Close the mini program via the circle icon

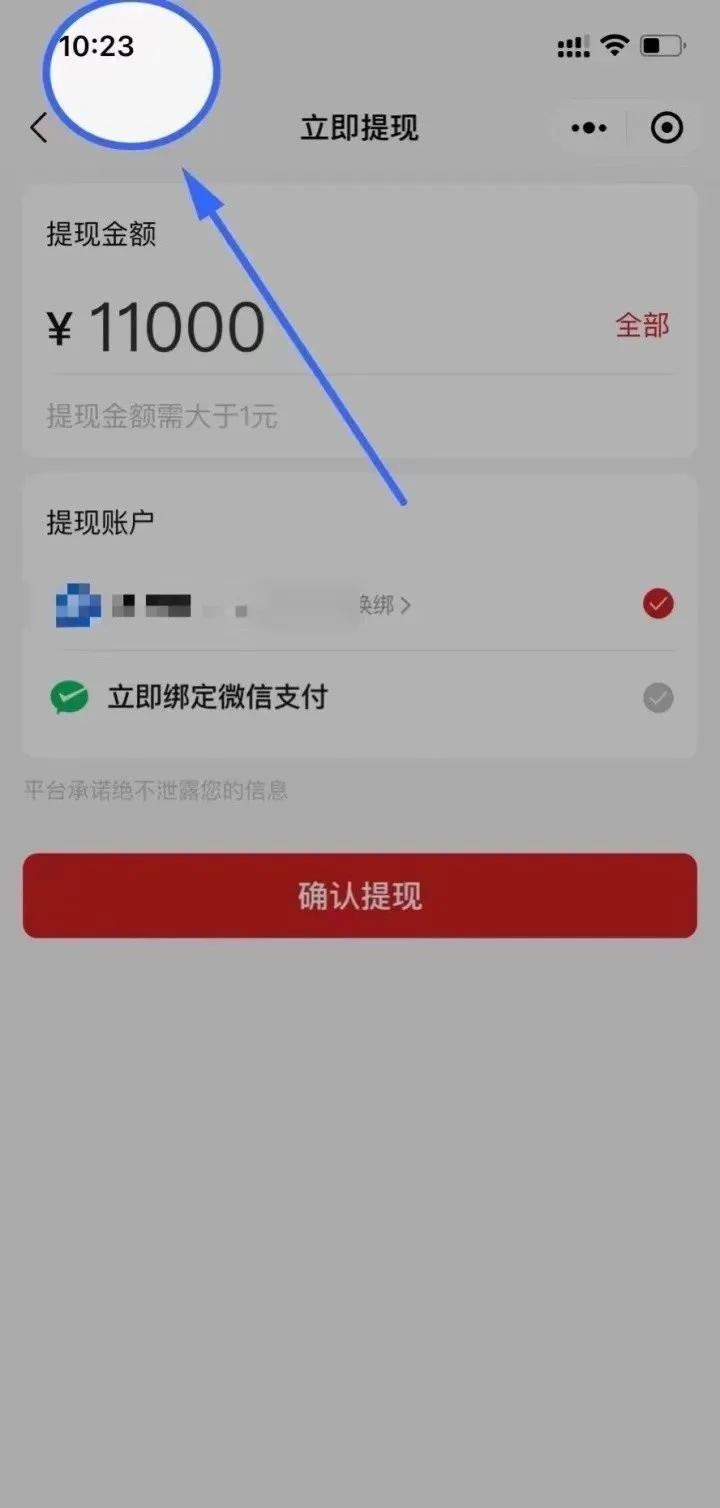click(666, 128)
